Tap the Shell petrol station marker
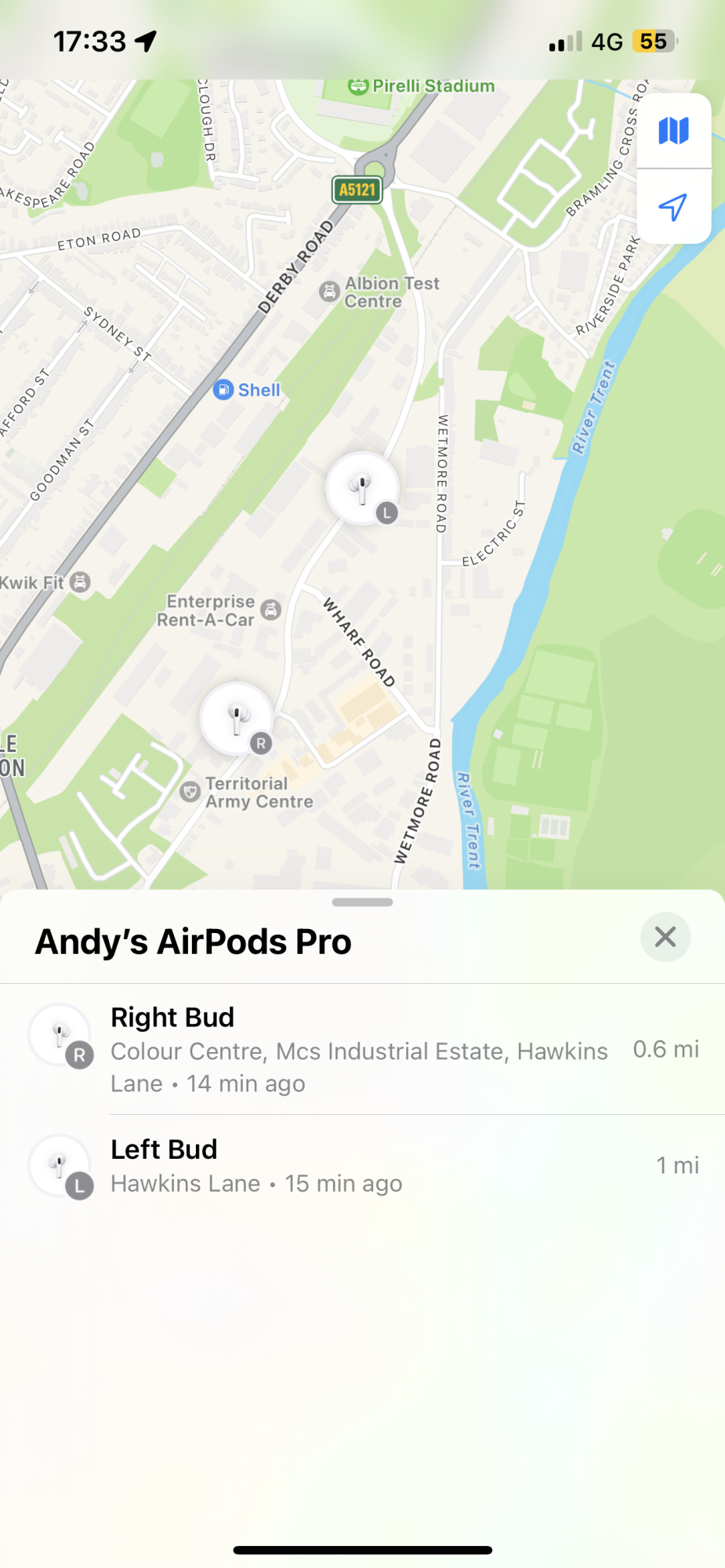The image size is (725, 1568). tap(224, 390)
